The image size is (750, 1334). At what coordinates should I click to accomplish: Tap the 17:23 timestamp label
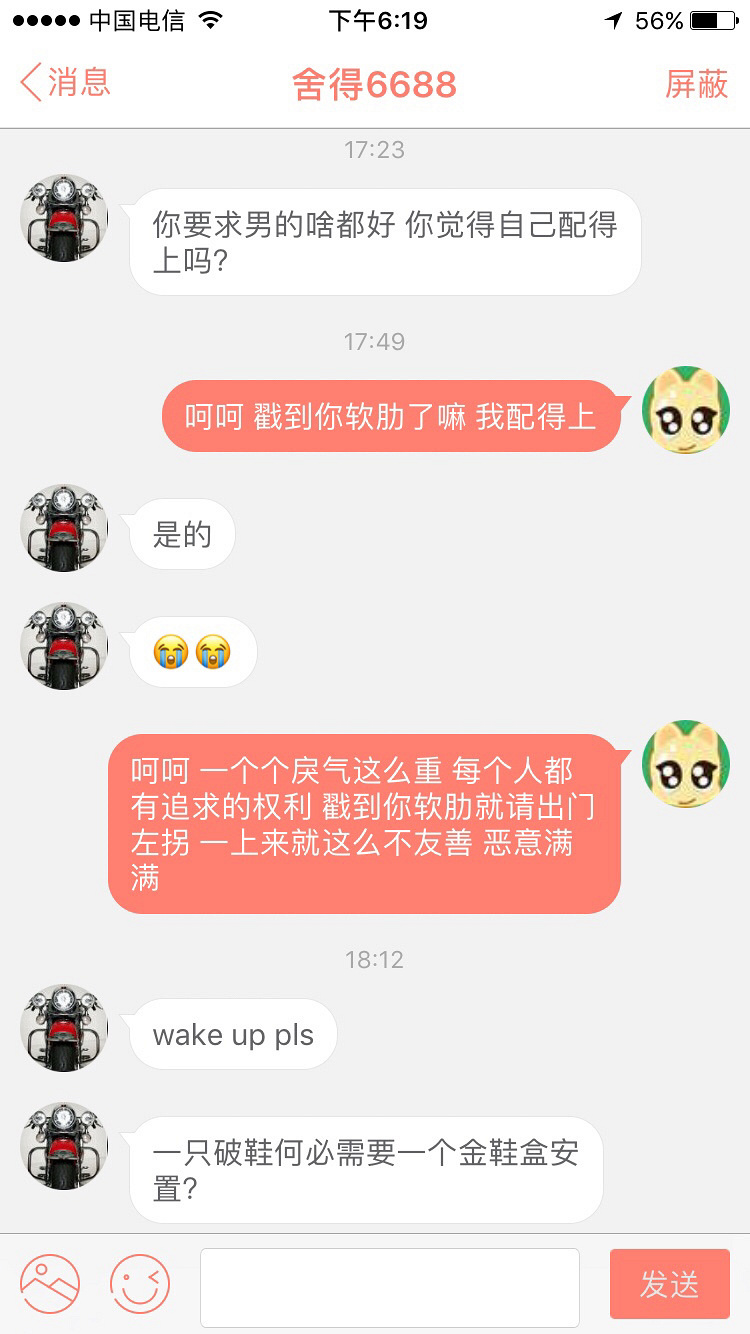point(374,150)
